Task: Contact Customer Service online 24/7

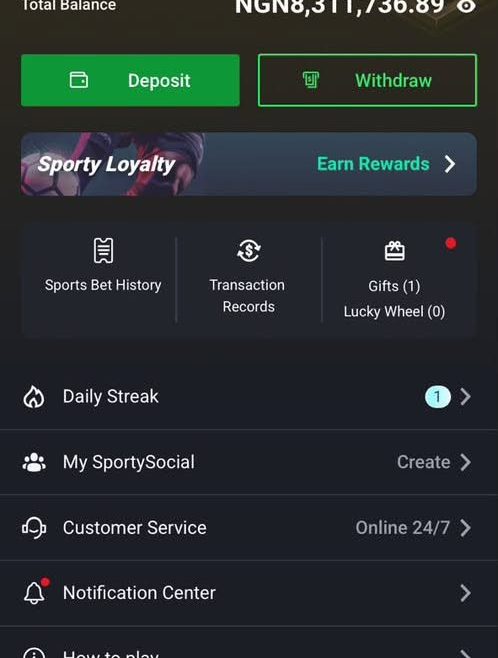Action: click(x=249, y=527)
